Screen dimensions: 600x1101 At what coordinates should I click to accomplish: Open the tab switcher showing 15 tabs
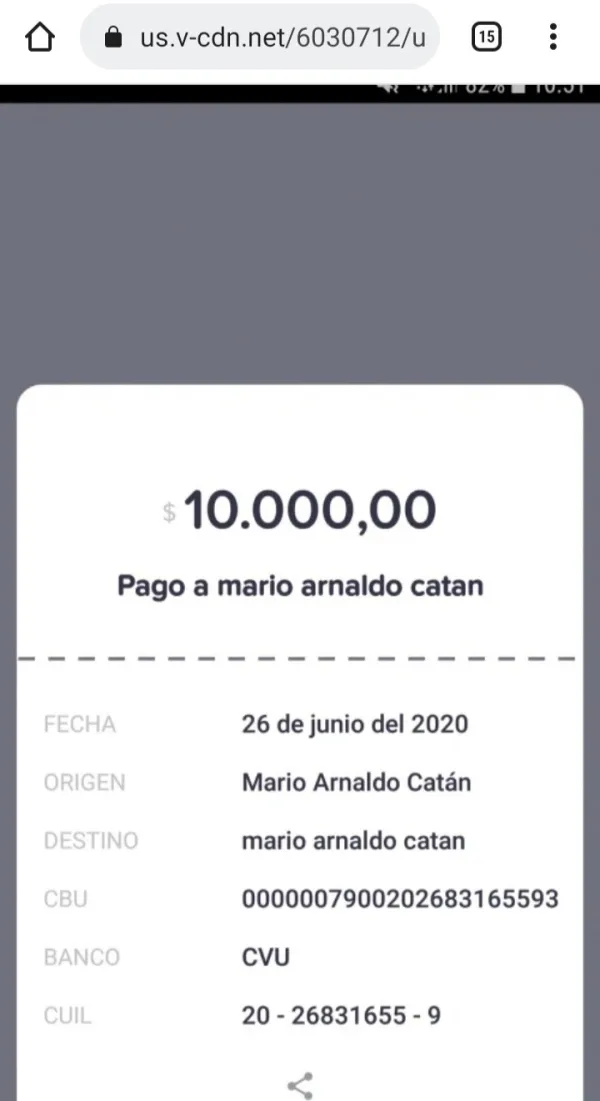click(486, 38)
